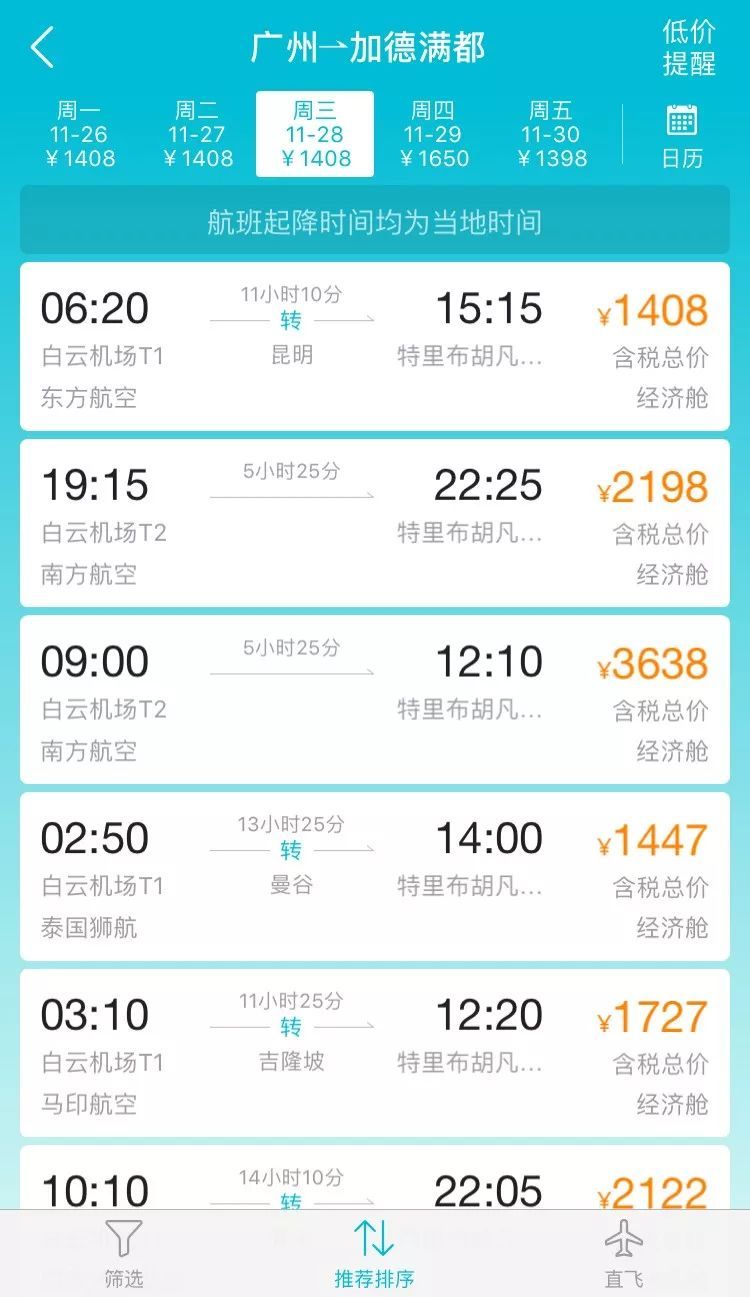Open the 09:00 南方航空 flight at ¥3638
Screen dimensions: 750x1297
click(374, 700)
